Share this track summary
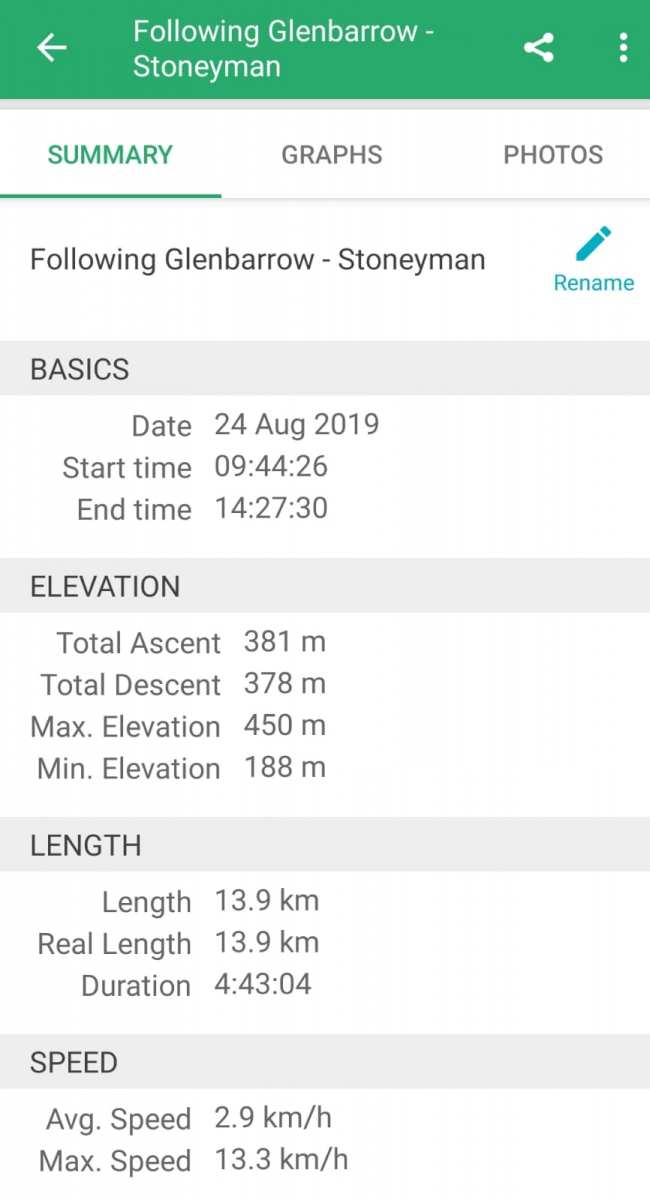This screenshot has height=1200, width=650. click(x=539, y=48)
